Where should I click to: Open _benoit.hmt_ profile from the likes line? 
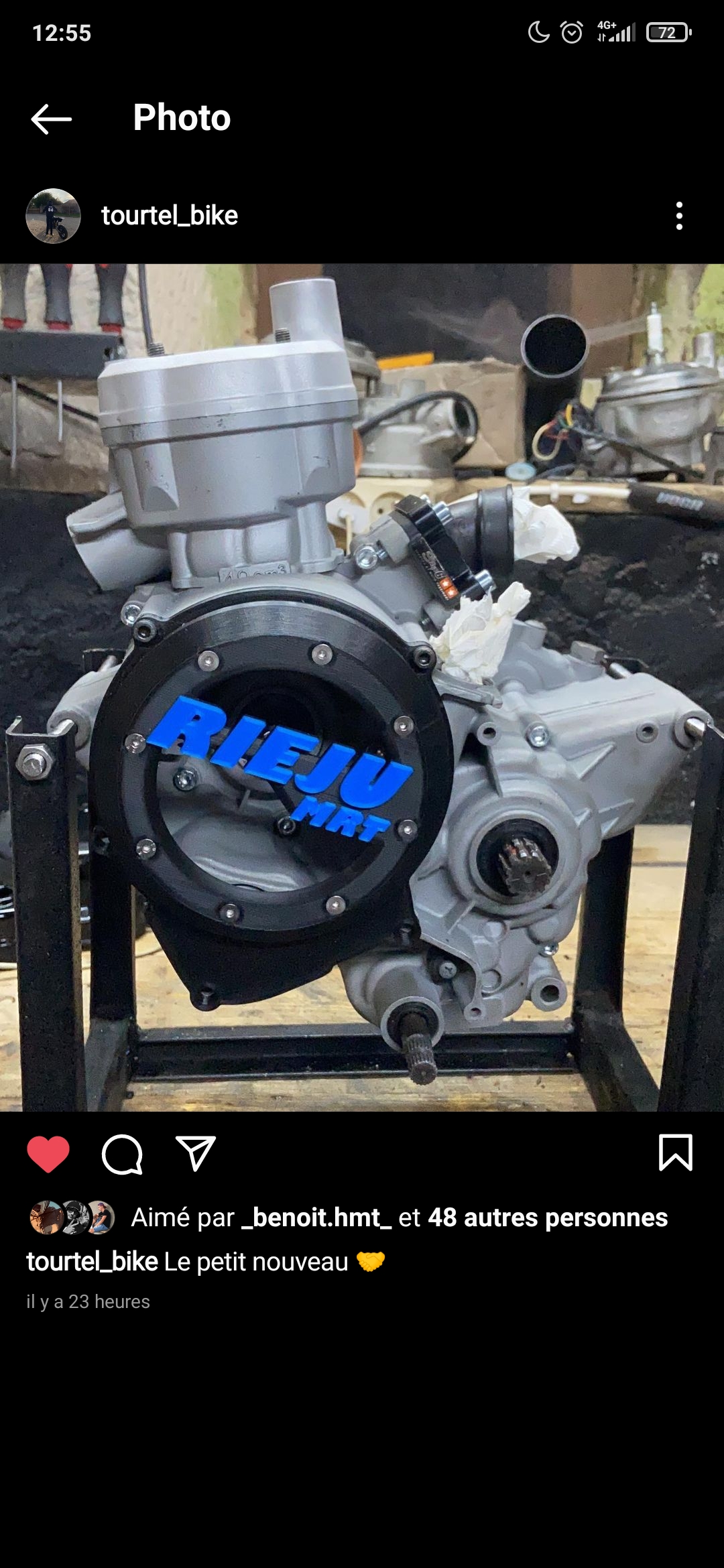pos(316,1218)
